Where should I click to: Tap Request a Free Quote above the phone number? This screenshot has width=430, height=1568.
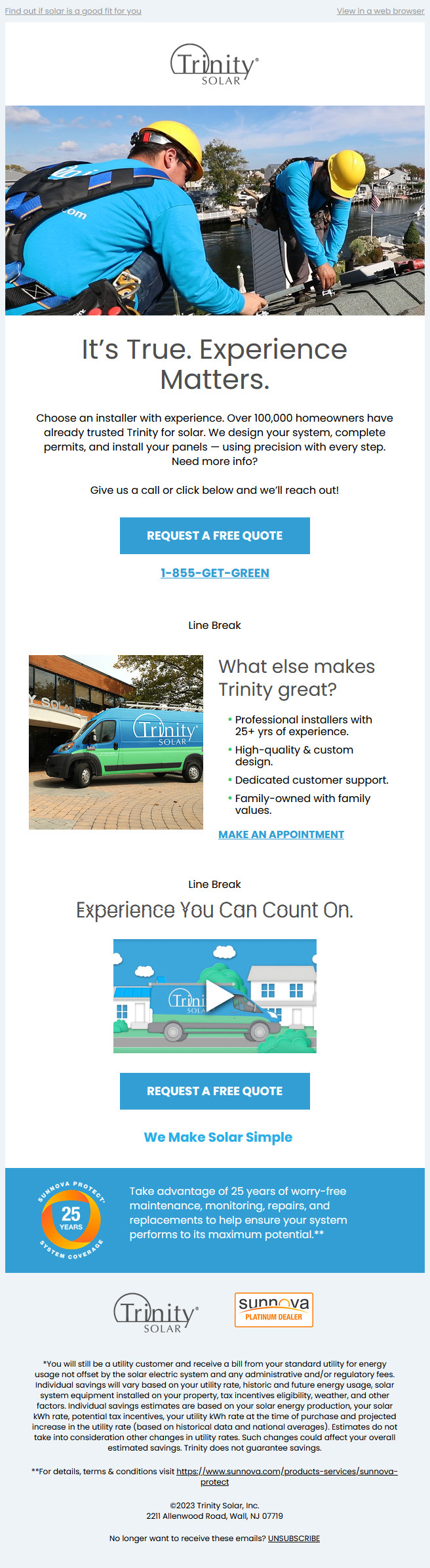click(x=215, y=536)
